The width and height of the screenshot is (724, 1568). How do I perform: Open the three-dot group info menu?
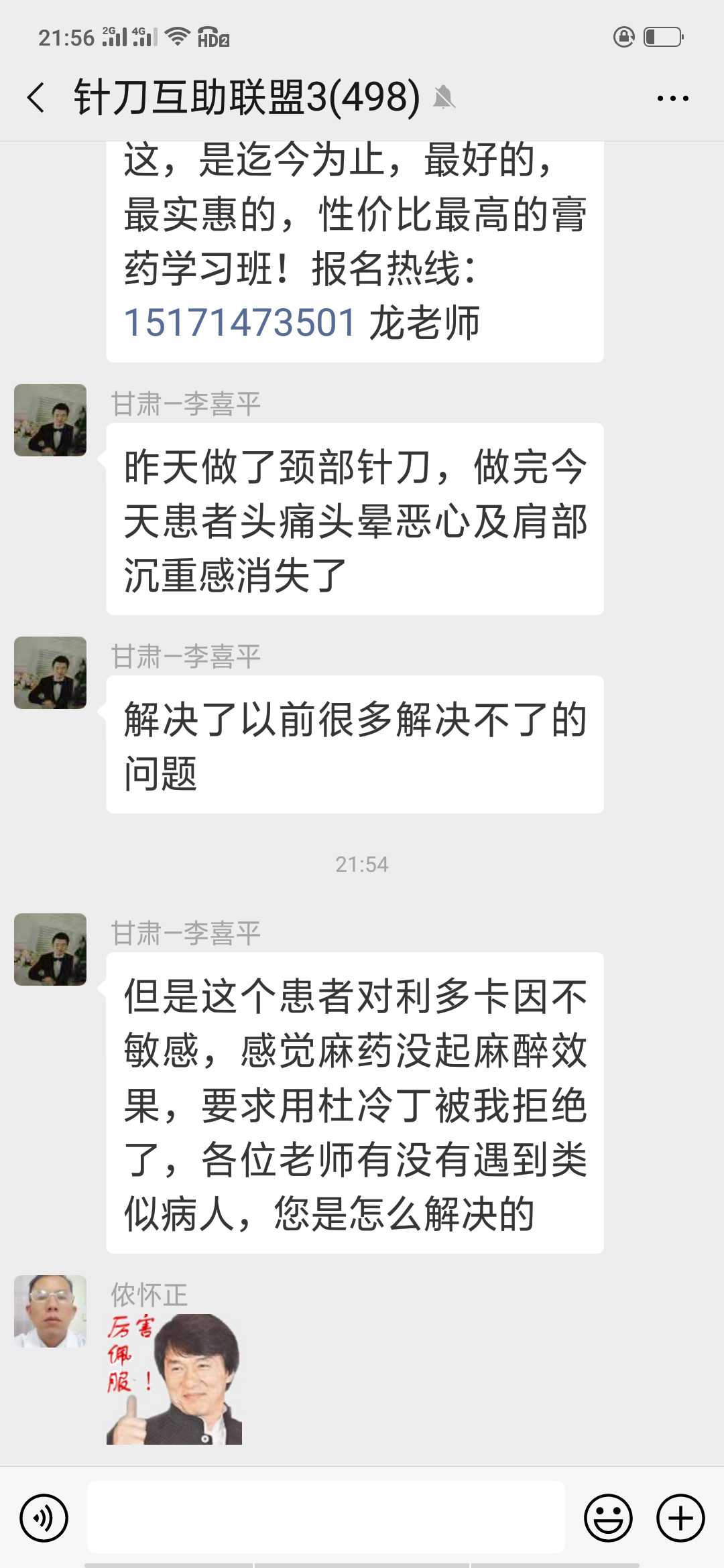(x=672, y=99)
